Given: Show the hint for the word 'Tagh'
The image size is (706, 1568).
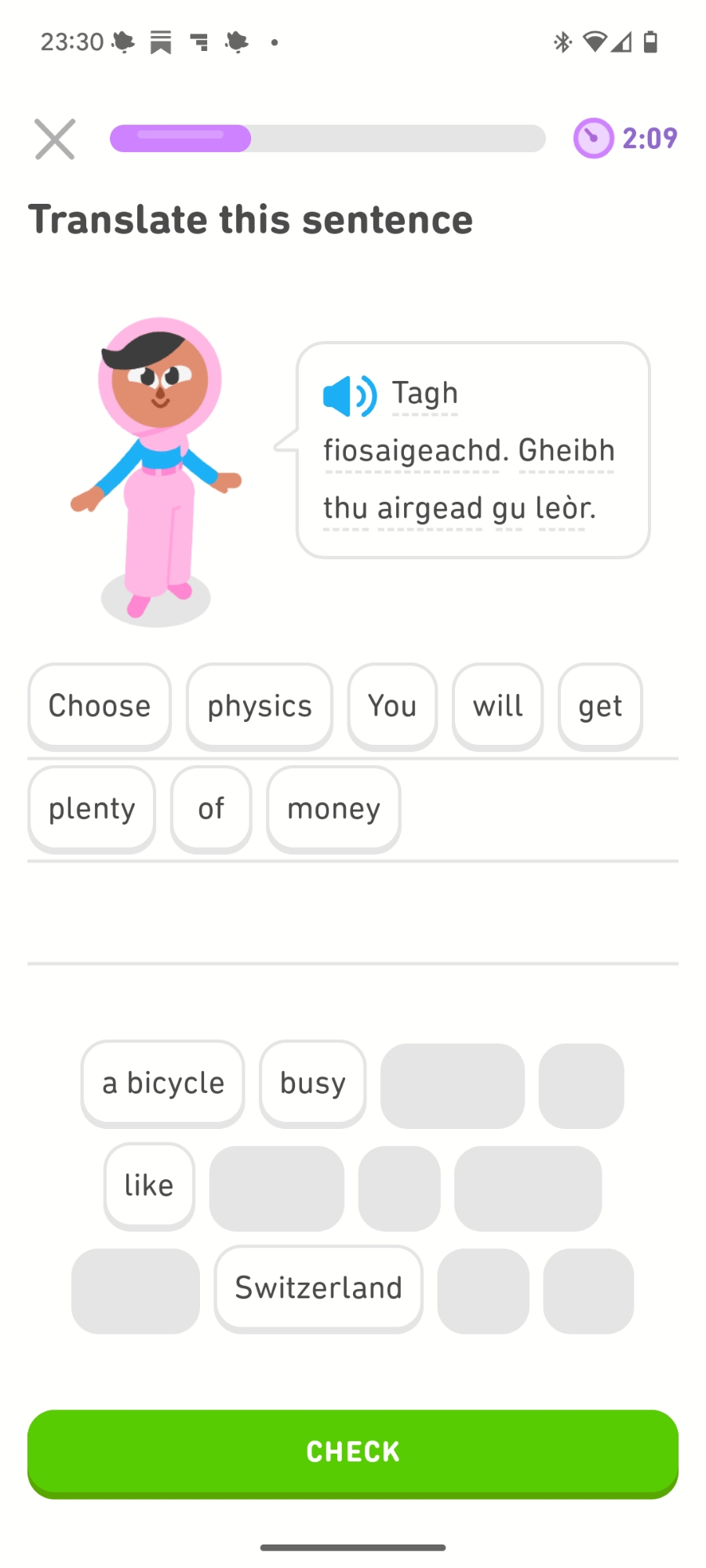Looking at the screenshot, I should click(425, 394).
